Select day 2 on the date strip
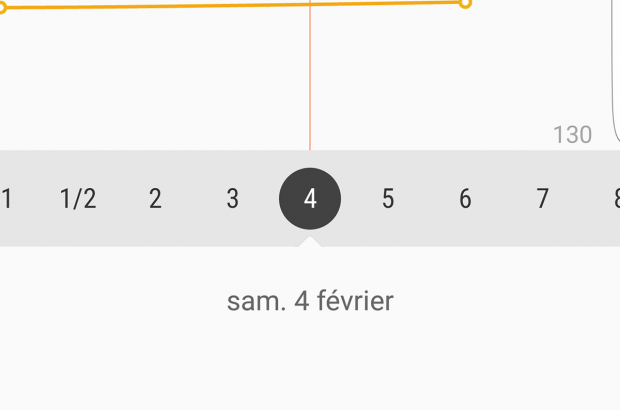This screenshot has height=410, width=620. (155, 199)
